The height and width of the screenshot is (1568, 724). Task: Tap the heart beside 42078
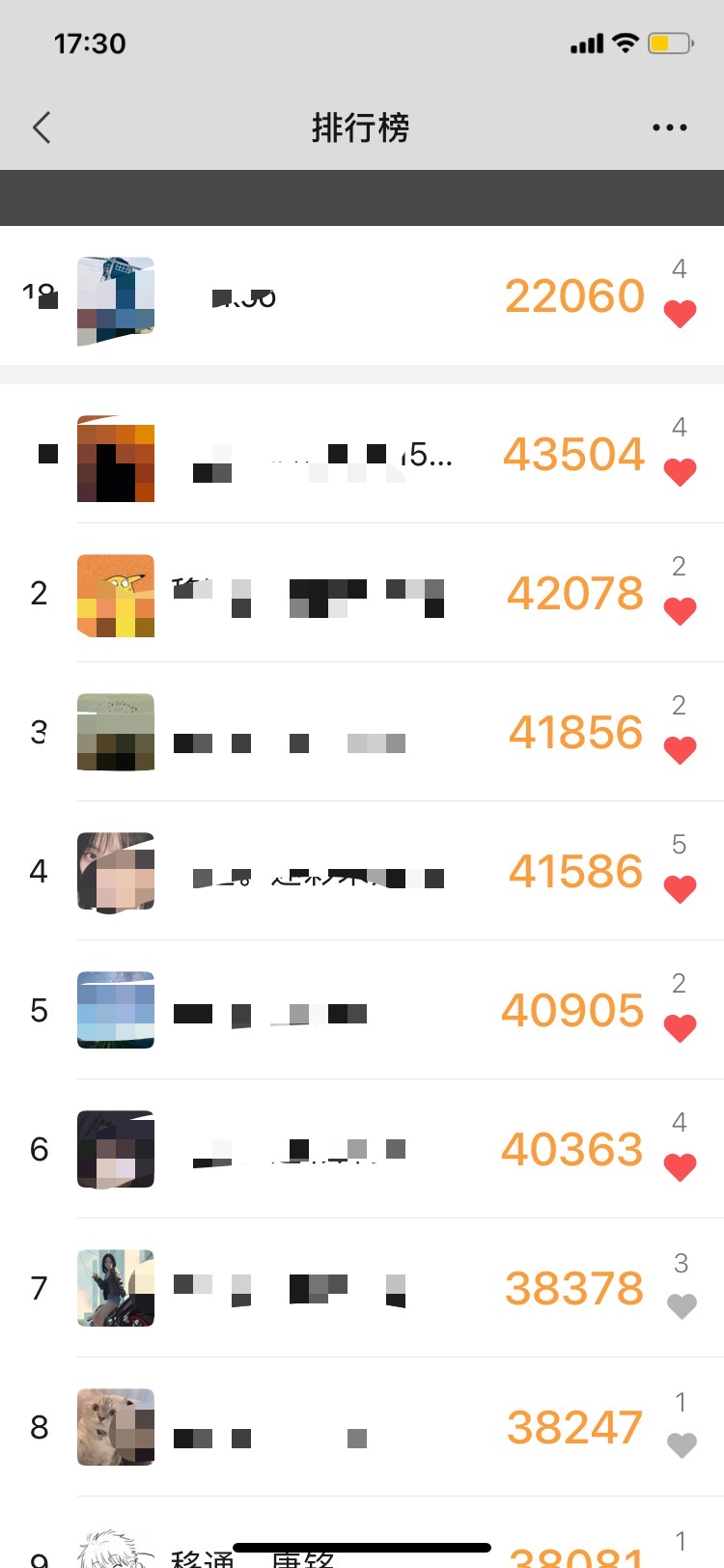[x=680, y=610]
